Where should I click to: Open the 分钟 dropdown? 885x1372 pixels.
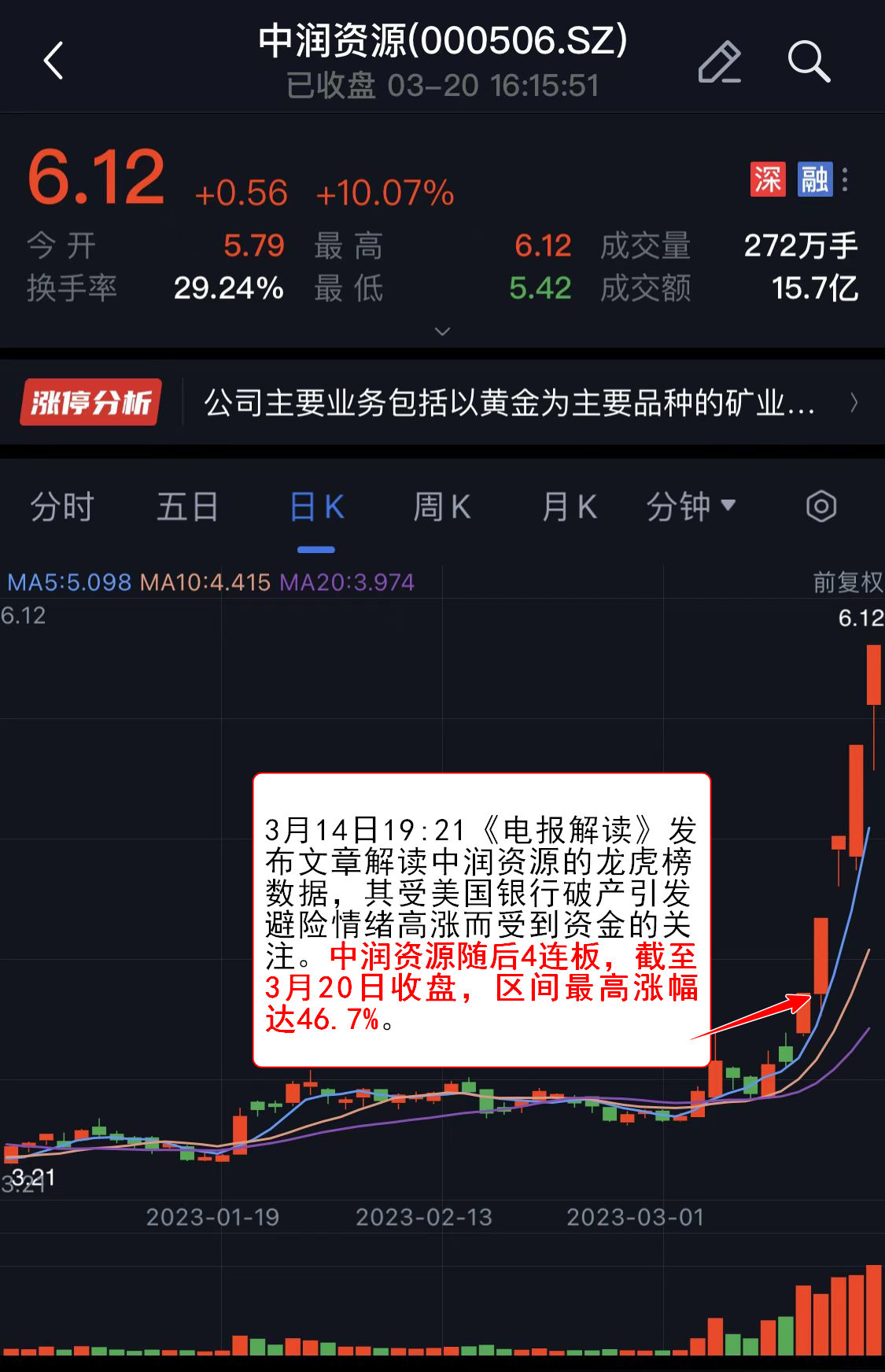click(x=690, y=507)
